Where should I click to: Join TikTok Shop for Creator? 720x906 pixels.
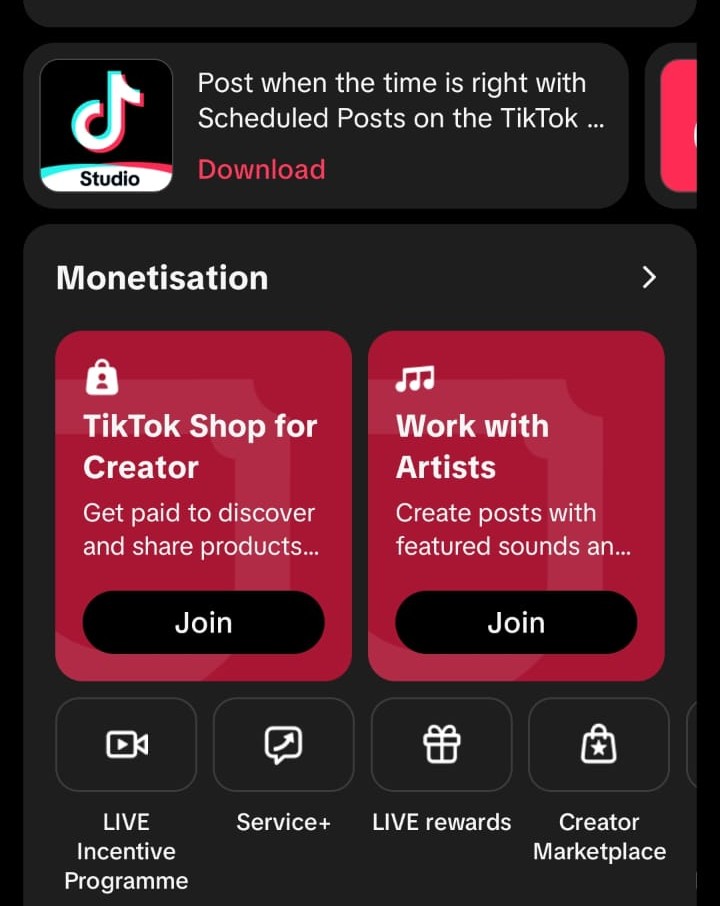pos(203,622)
